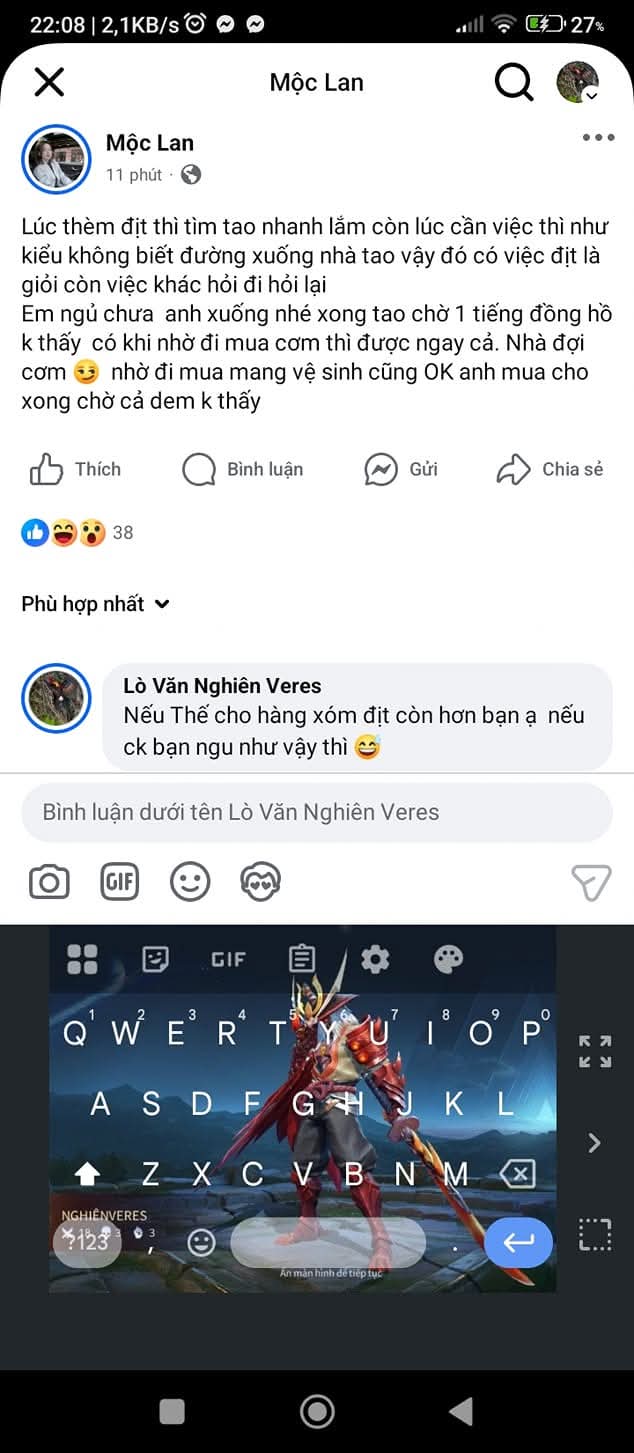The width and height of the screenshot is (634, 1453).
Task: Open the emoji smiley picker in comment bar
Action: 190,882
